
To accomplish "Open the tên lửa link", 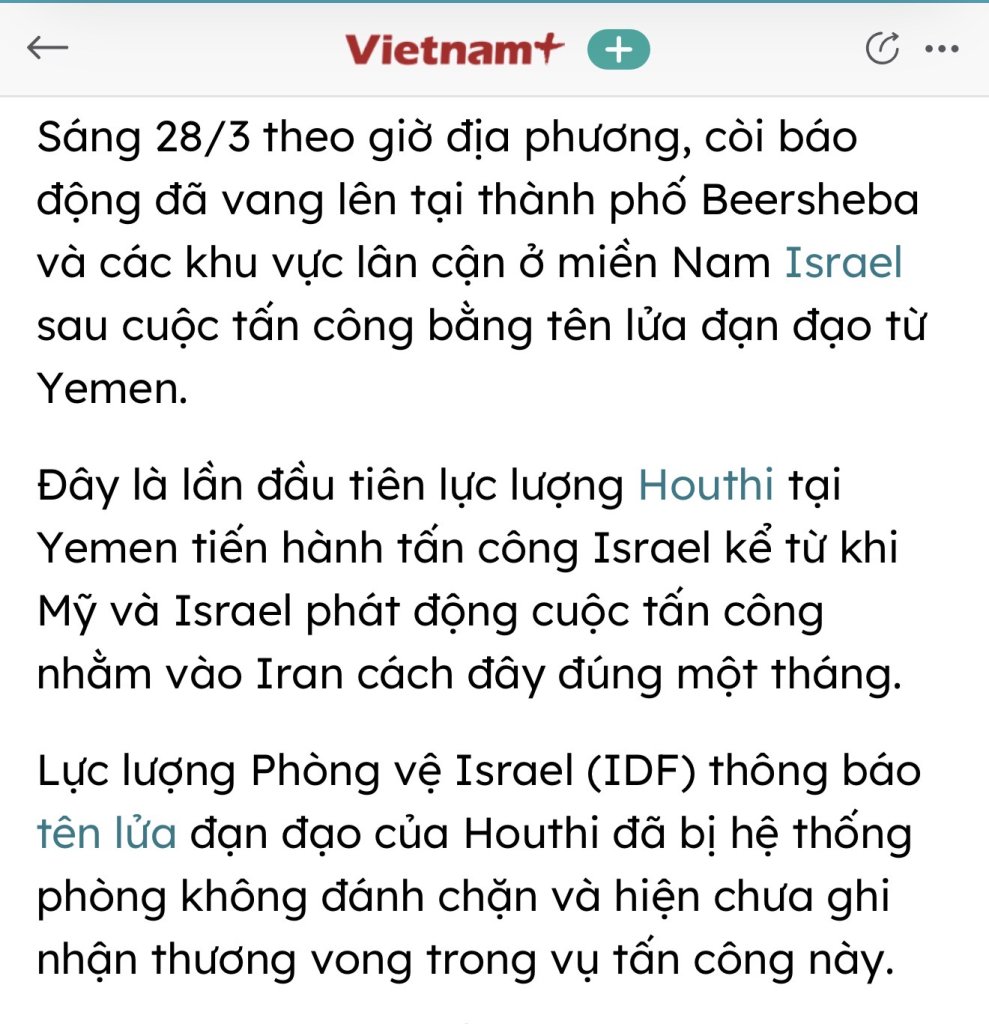I will coord(107,832).
